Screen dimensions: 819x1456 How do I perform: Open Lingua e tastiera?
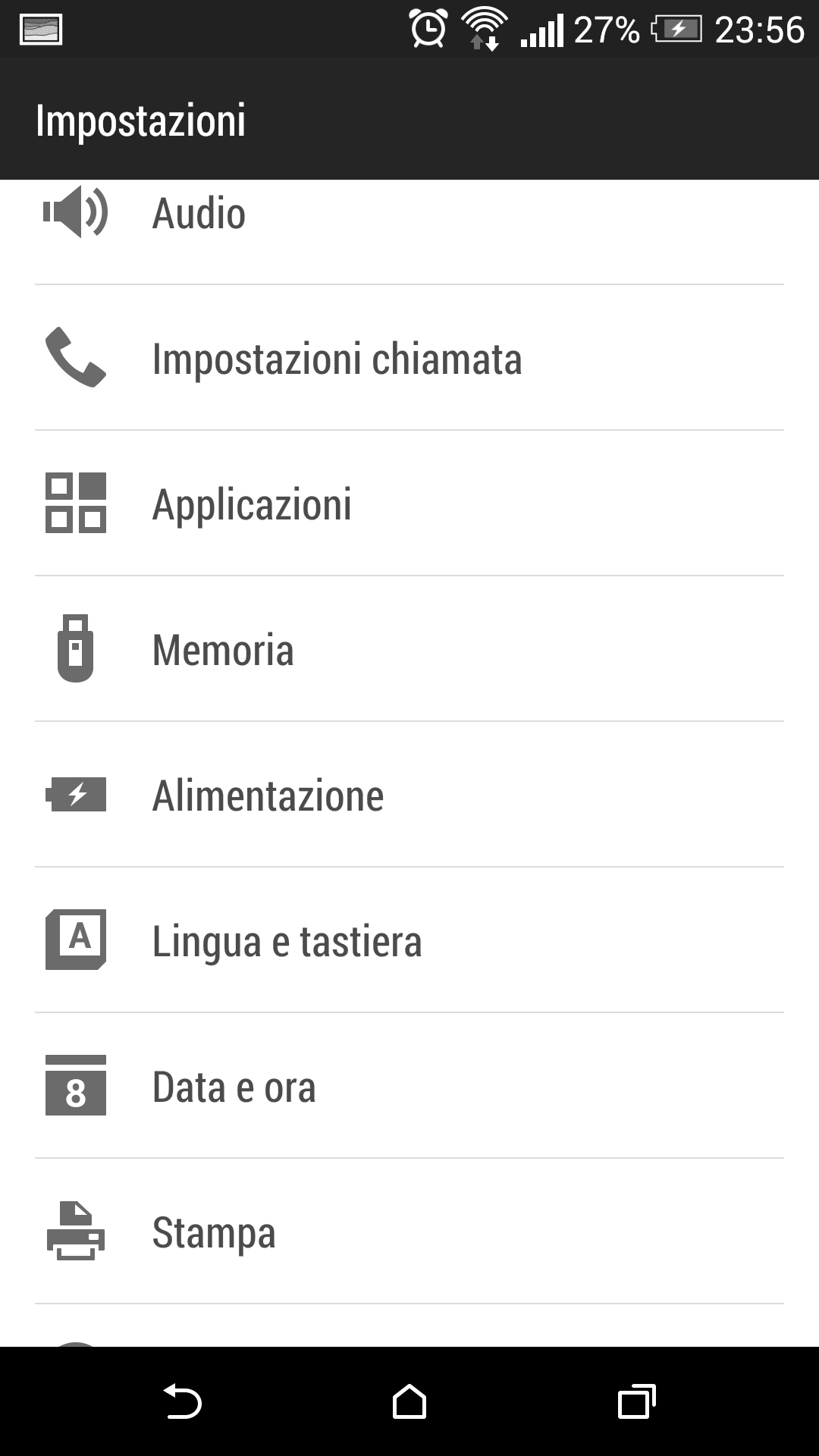(x=409, y=940)
